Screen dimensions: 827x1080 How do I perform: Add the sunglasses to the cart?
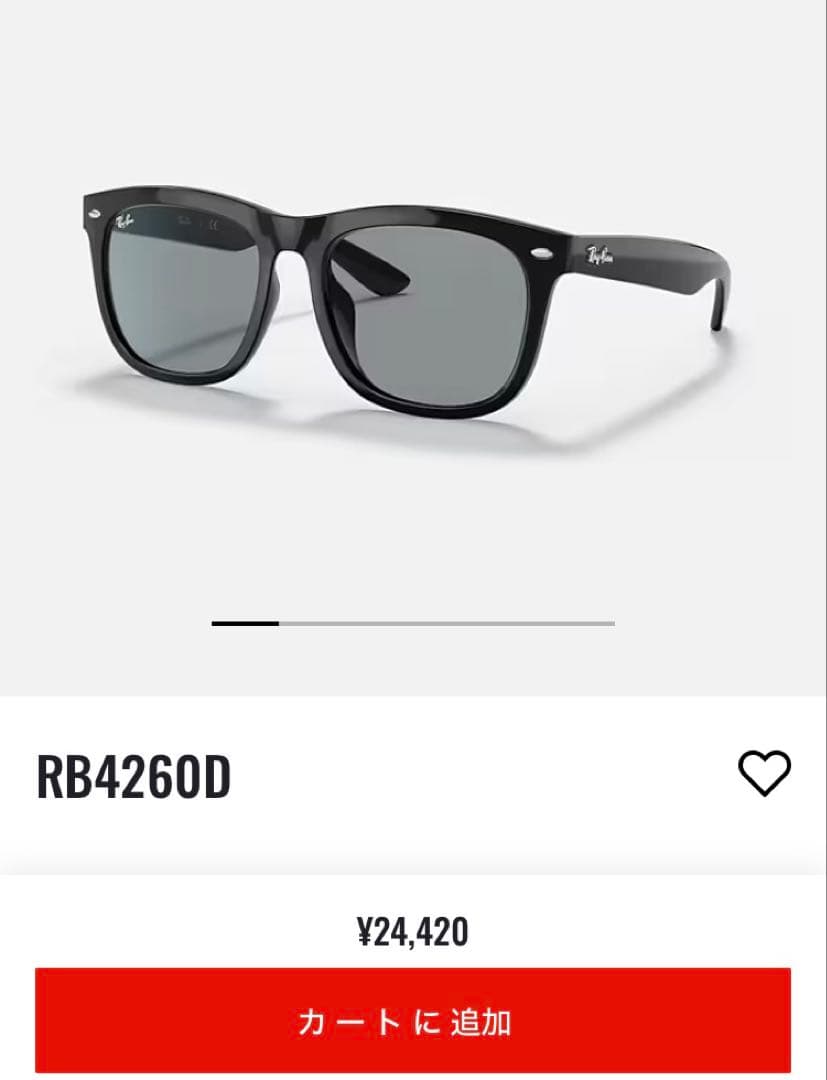pyautogui.click(x=413, y=1023)
